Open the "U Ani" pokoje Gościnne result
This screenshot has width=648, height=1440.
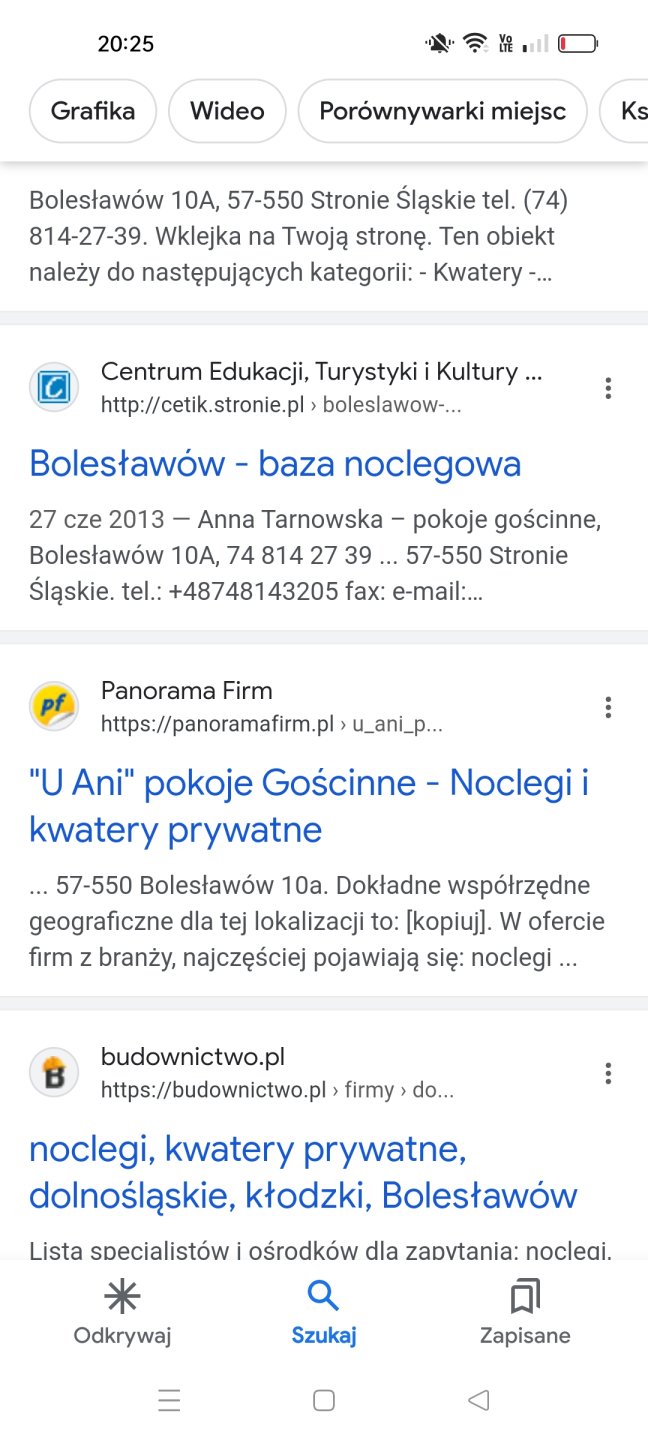point(308,806)
